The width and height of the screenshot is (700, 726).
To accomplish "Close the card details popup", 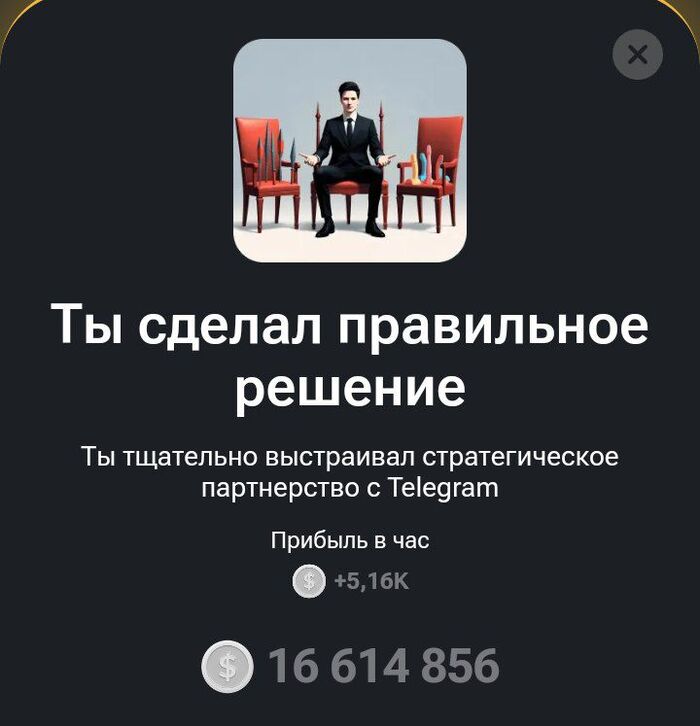I will pos(637,55).
